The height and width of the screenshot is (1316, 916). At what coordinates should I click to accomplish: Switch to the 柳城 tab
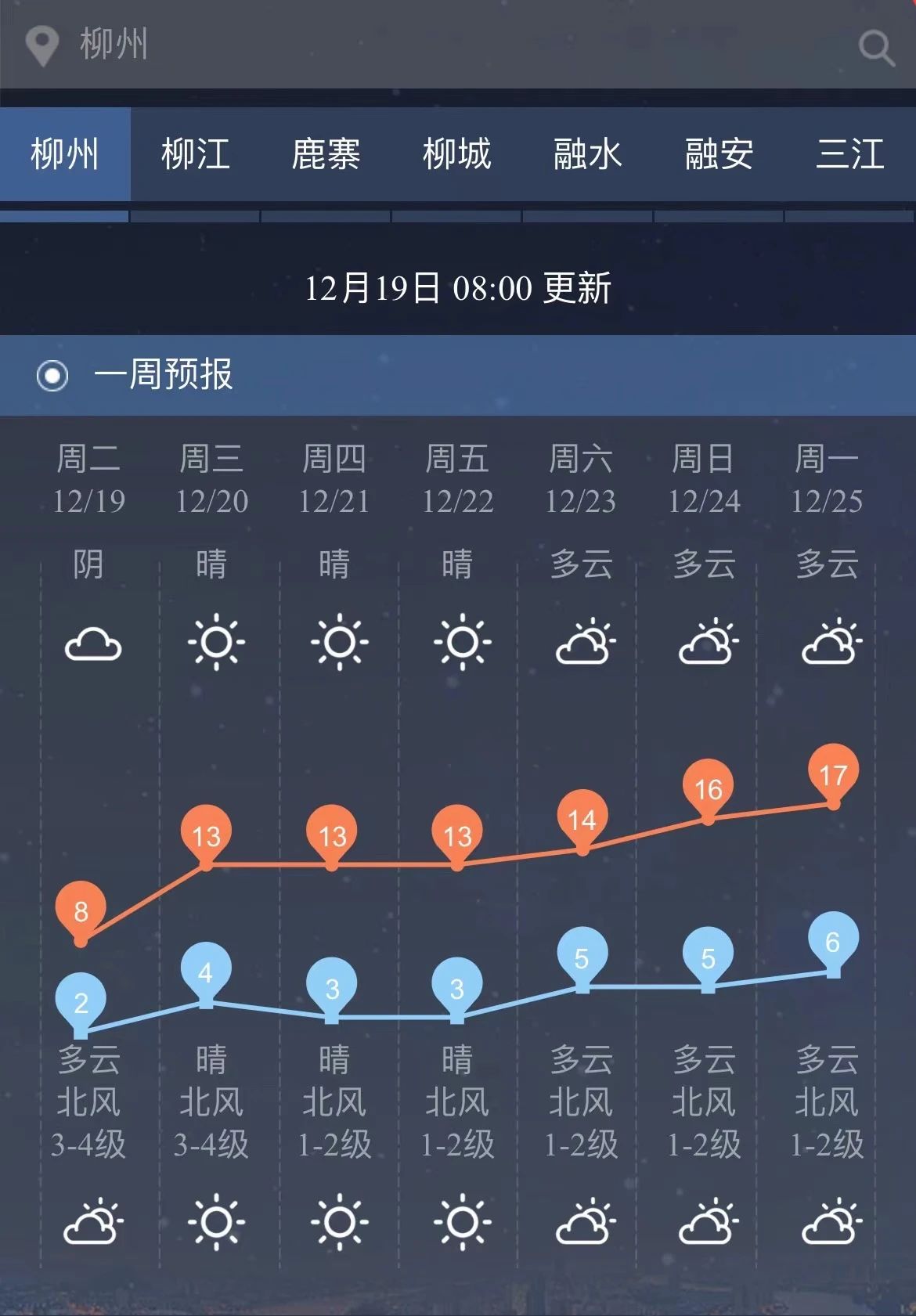pyautogui.click(x=456, y=154)
